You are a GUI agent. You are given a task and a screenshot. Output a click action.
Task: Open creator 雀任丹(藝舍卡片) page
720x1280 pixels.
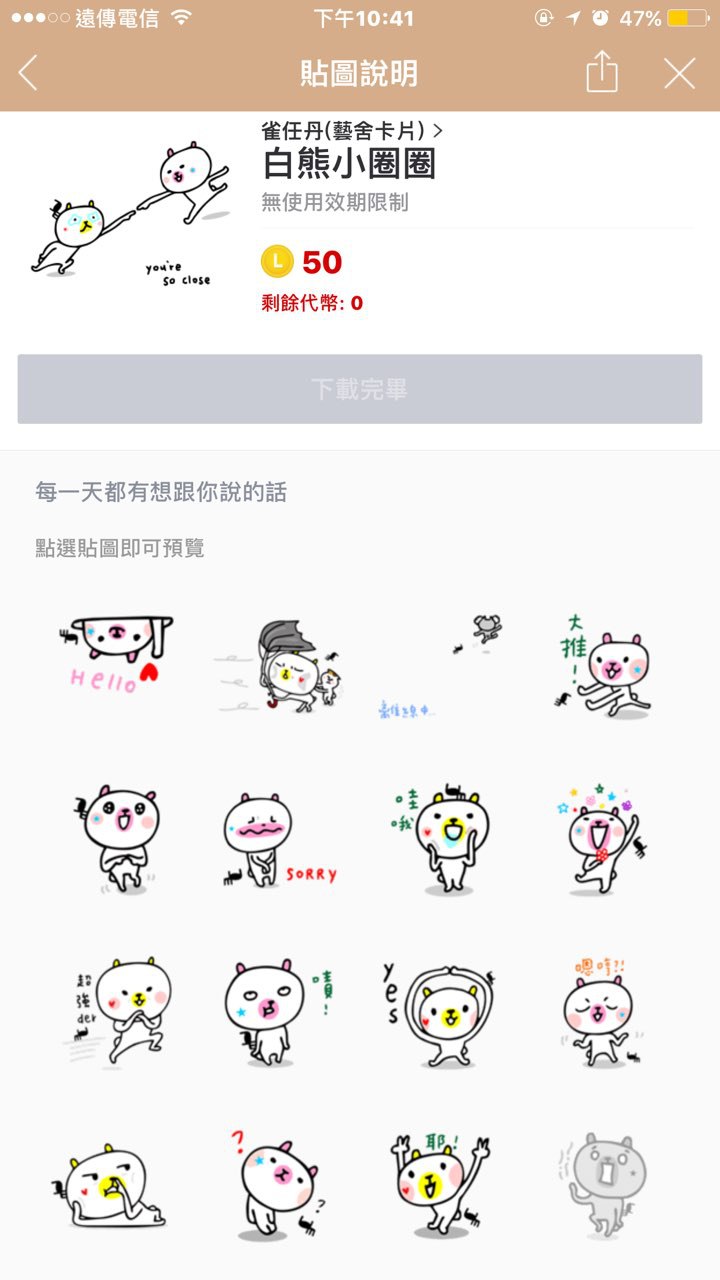pos(352,130)
